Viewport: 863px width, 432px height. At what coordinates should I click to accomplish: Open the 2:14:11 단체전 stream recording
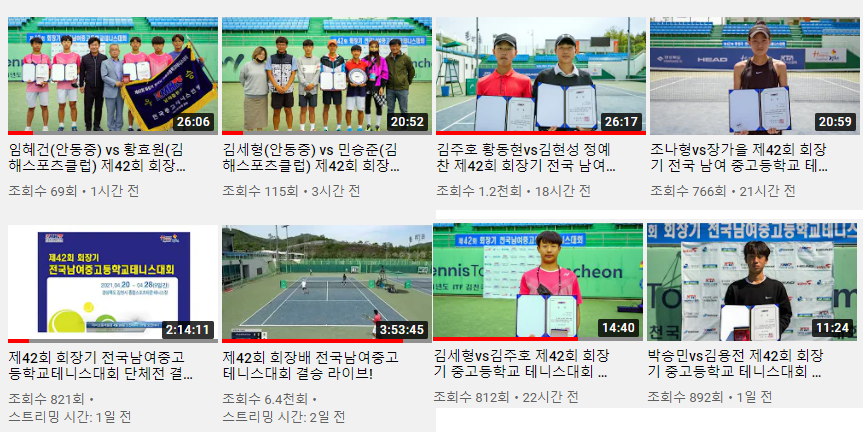pos(112,283)
